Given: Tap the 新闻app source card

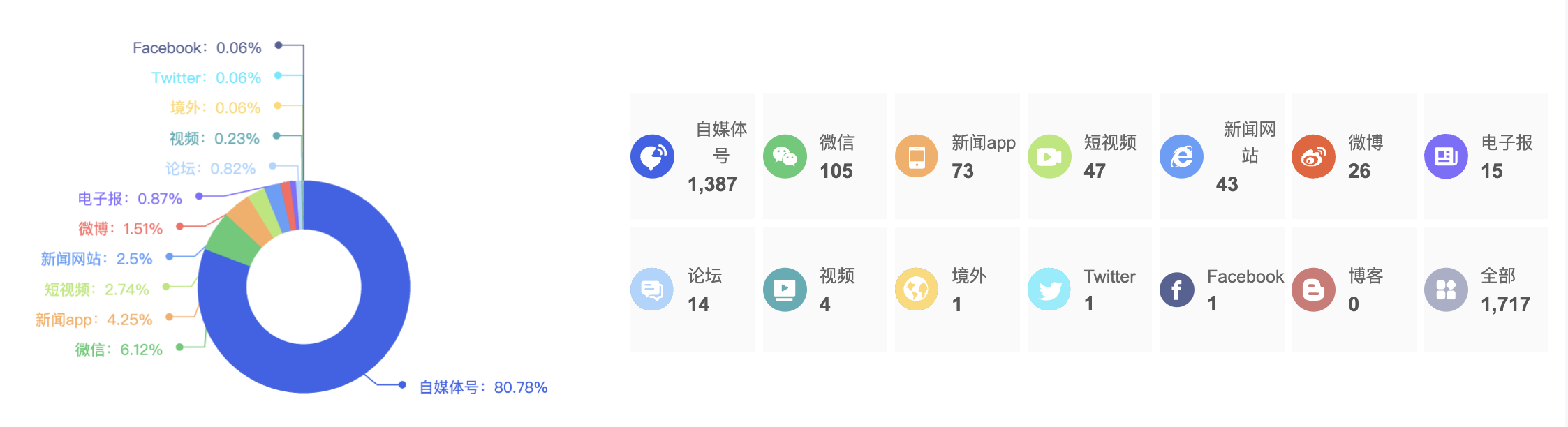Looking at the screenshot, I should coord(956,156).
